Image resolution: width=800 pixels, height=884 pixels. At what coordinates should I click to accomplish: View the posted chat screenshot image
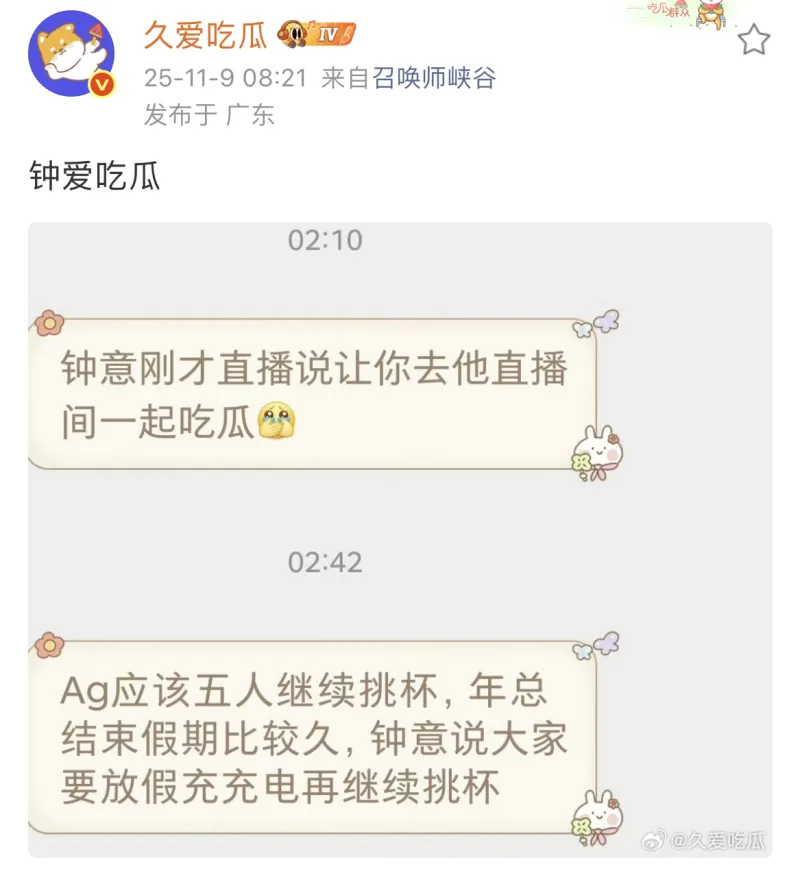(400, 540)
